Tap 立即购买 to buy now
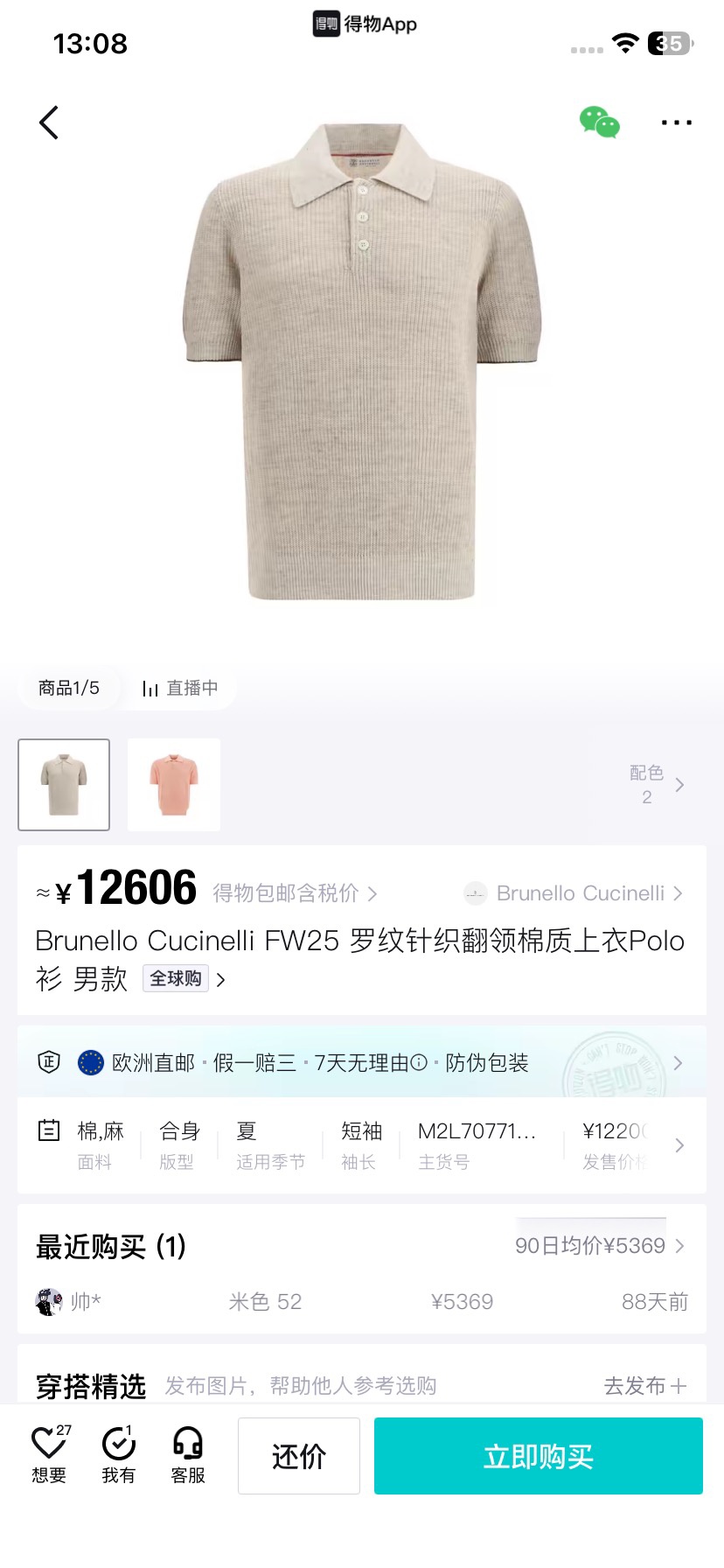This screenshot has height=1568, width=724. click(539, 1456)
